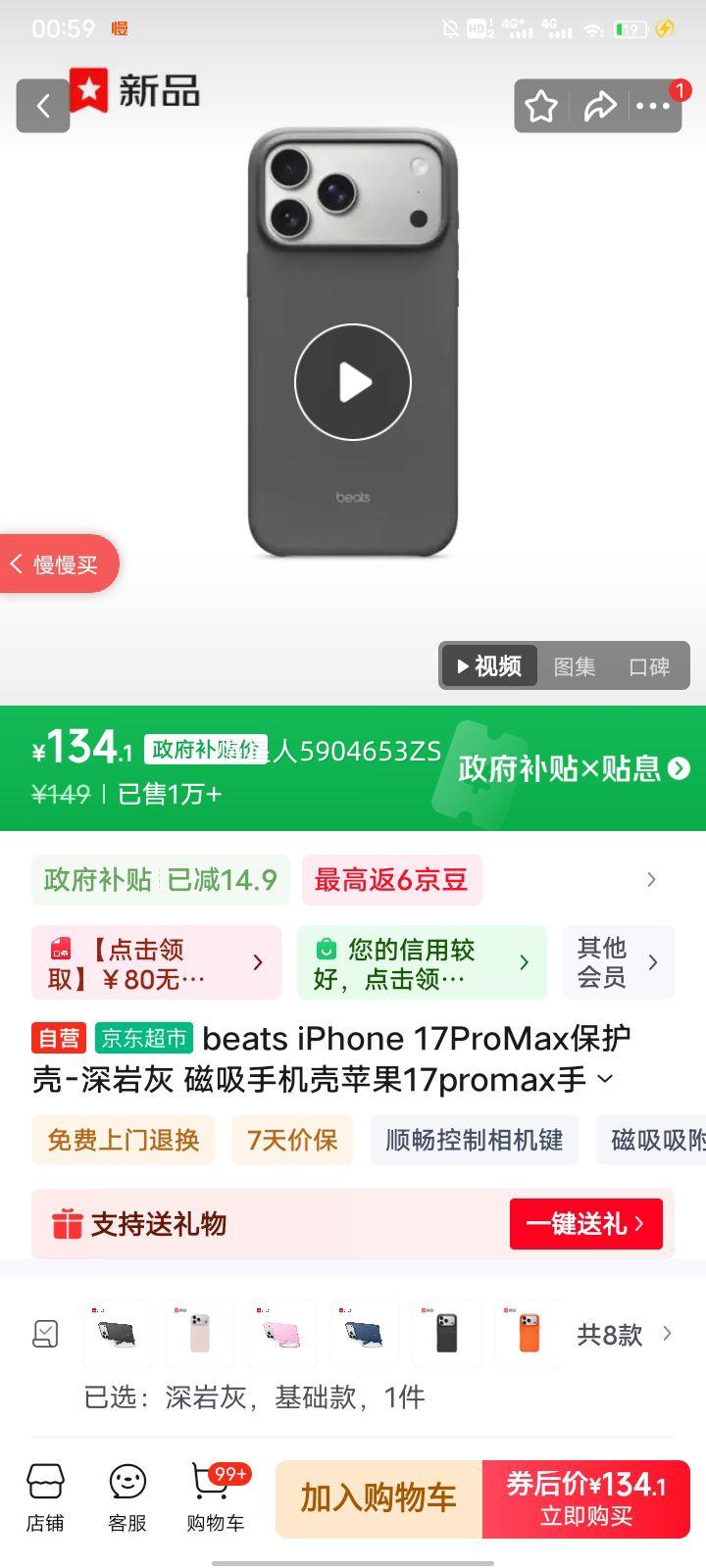This screenshot has height=1568, width=706.
Task: Play the product video
Action: 353,382
